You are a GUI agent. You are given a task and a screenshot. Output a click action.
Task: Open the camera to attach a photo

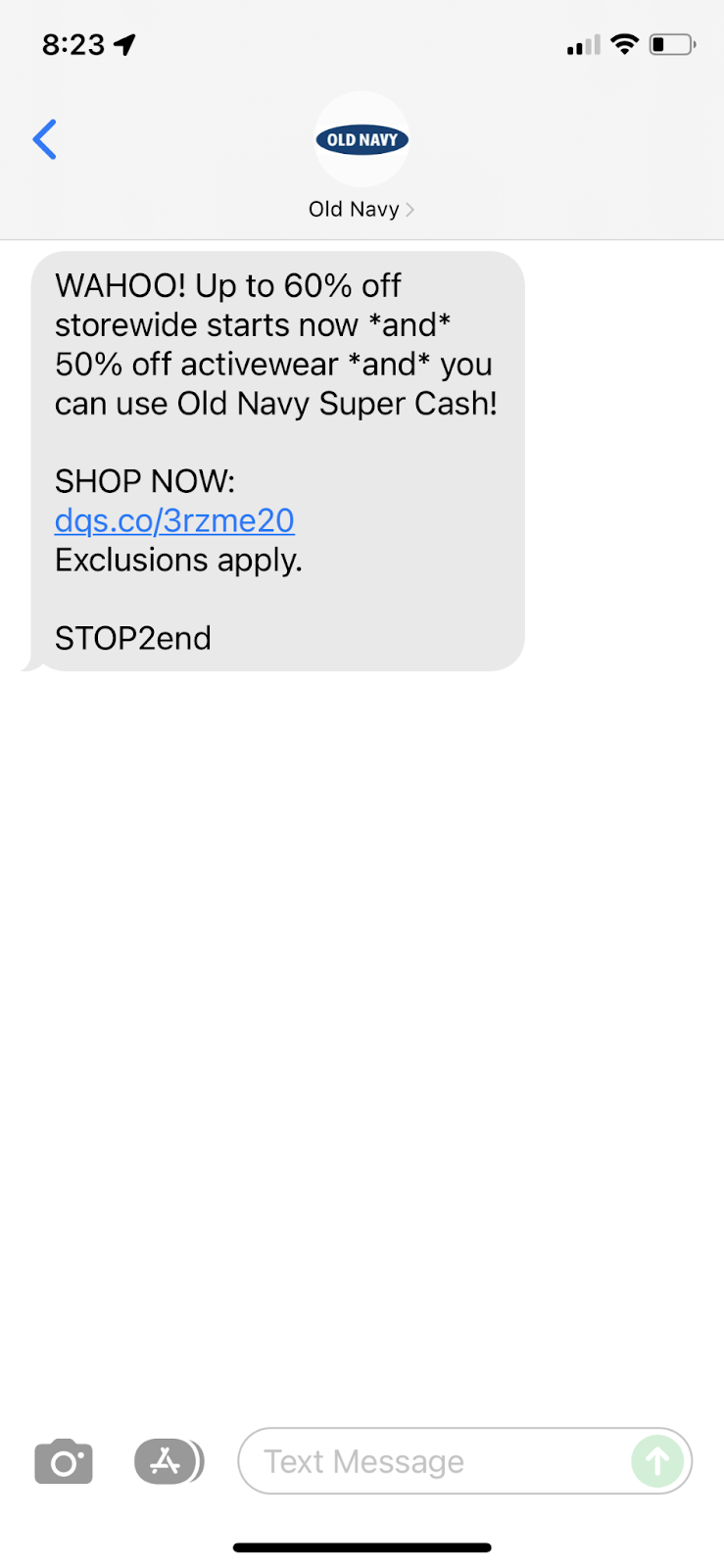[x=64, y=1462]
